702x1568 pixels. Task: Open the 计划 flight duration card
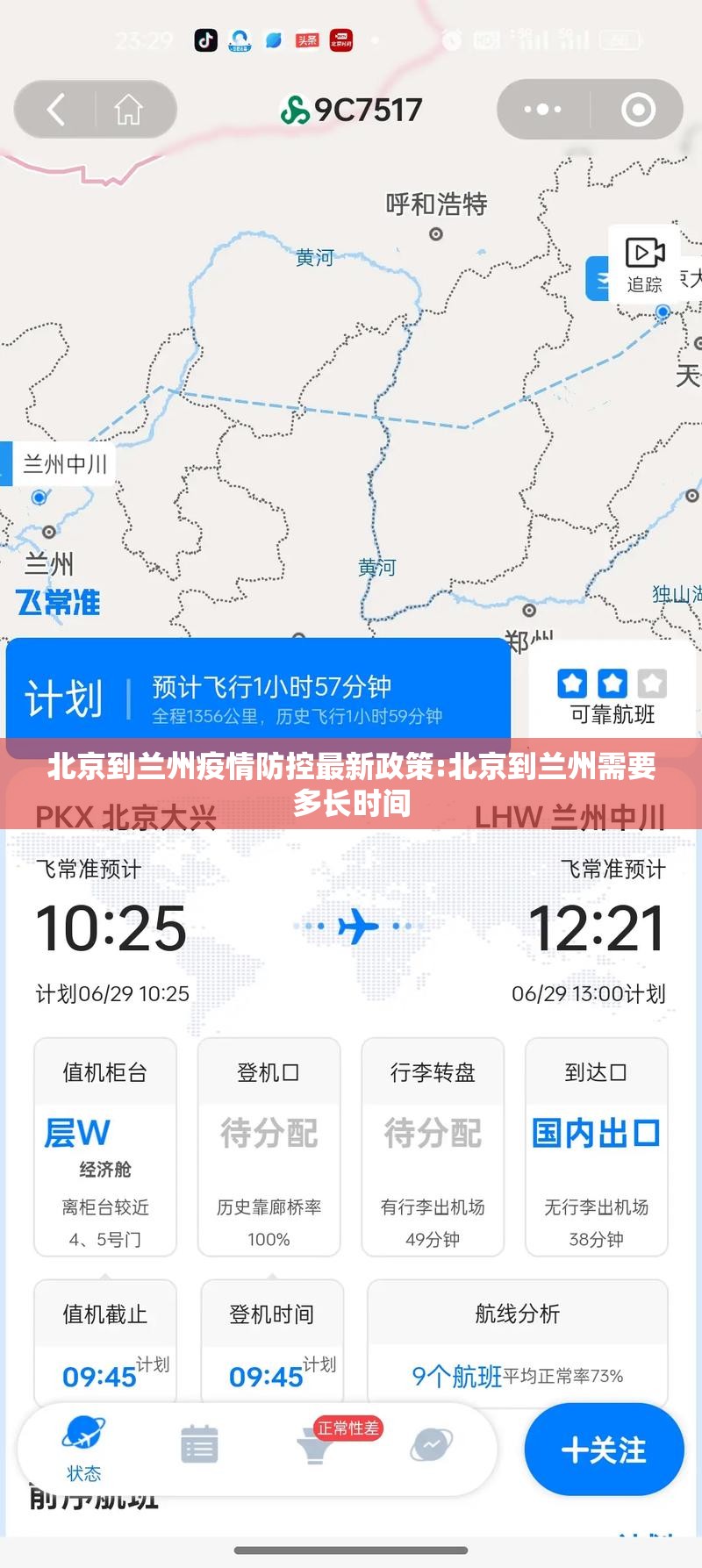coord(258,698)
